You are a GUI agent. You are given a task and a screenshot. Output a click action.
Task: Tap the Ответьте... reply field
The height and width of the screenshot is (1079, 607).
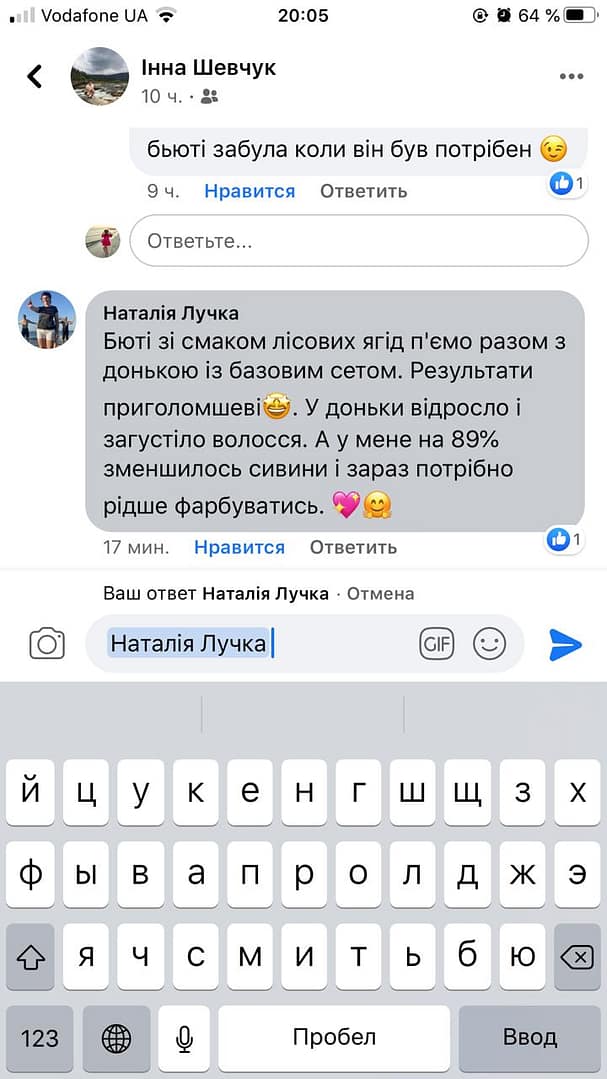coord(358,241)
